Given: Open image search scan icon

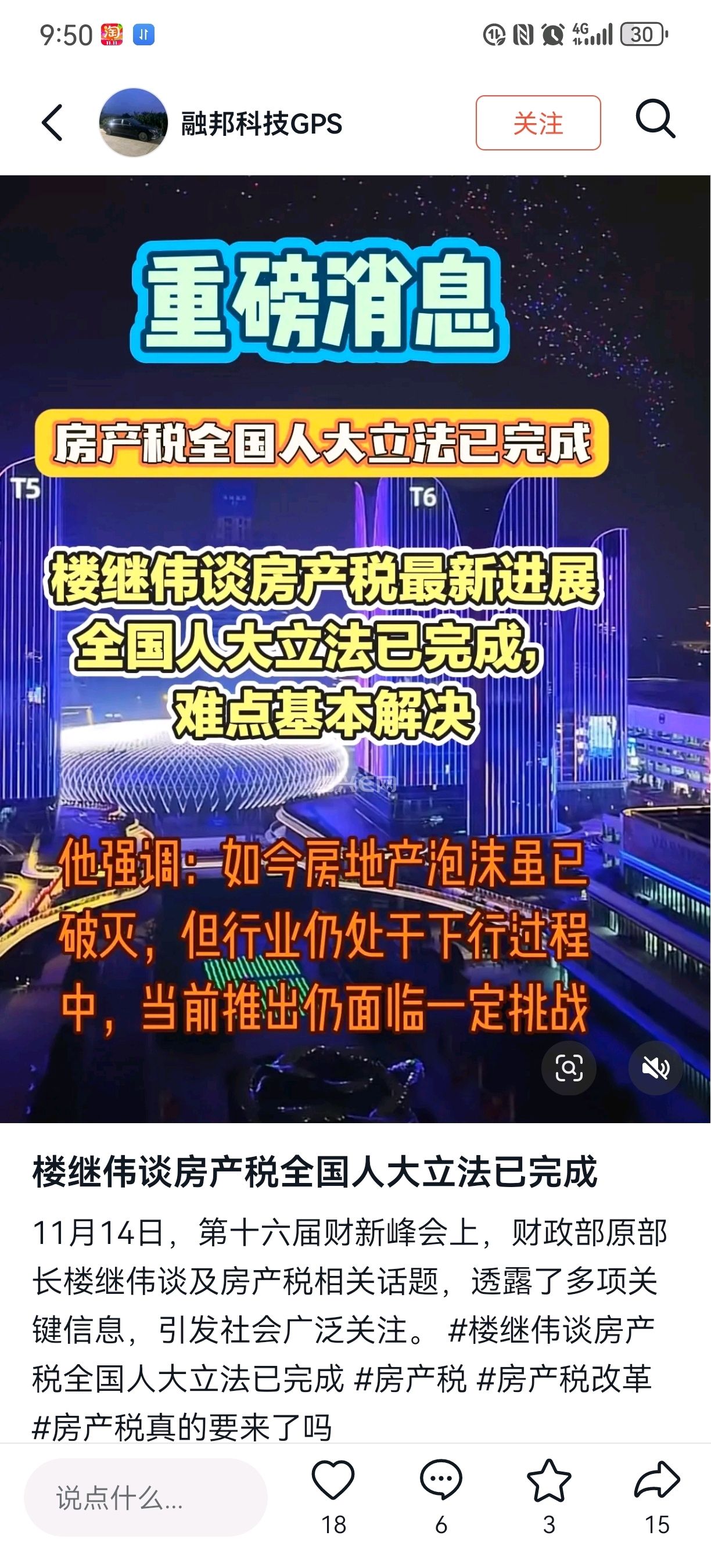Looking at the screenshot, I should pos(569,1067).
